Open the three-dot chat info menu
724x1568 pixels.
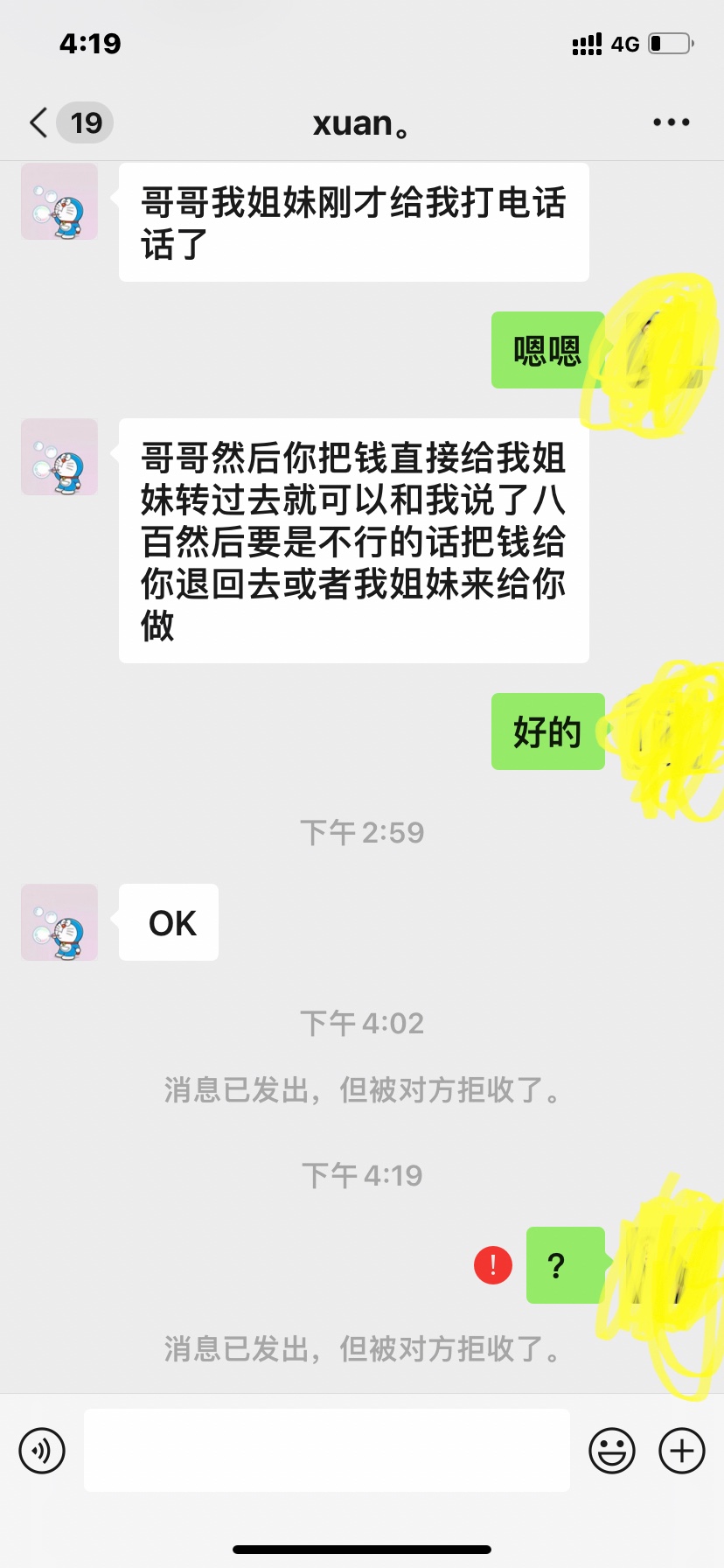tap(671, 123)
